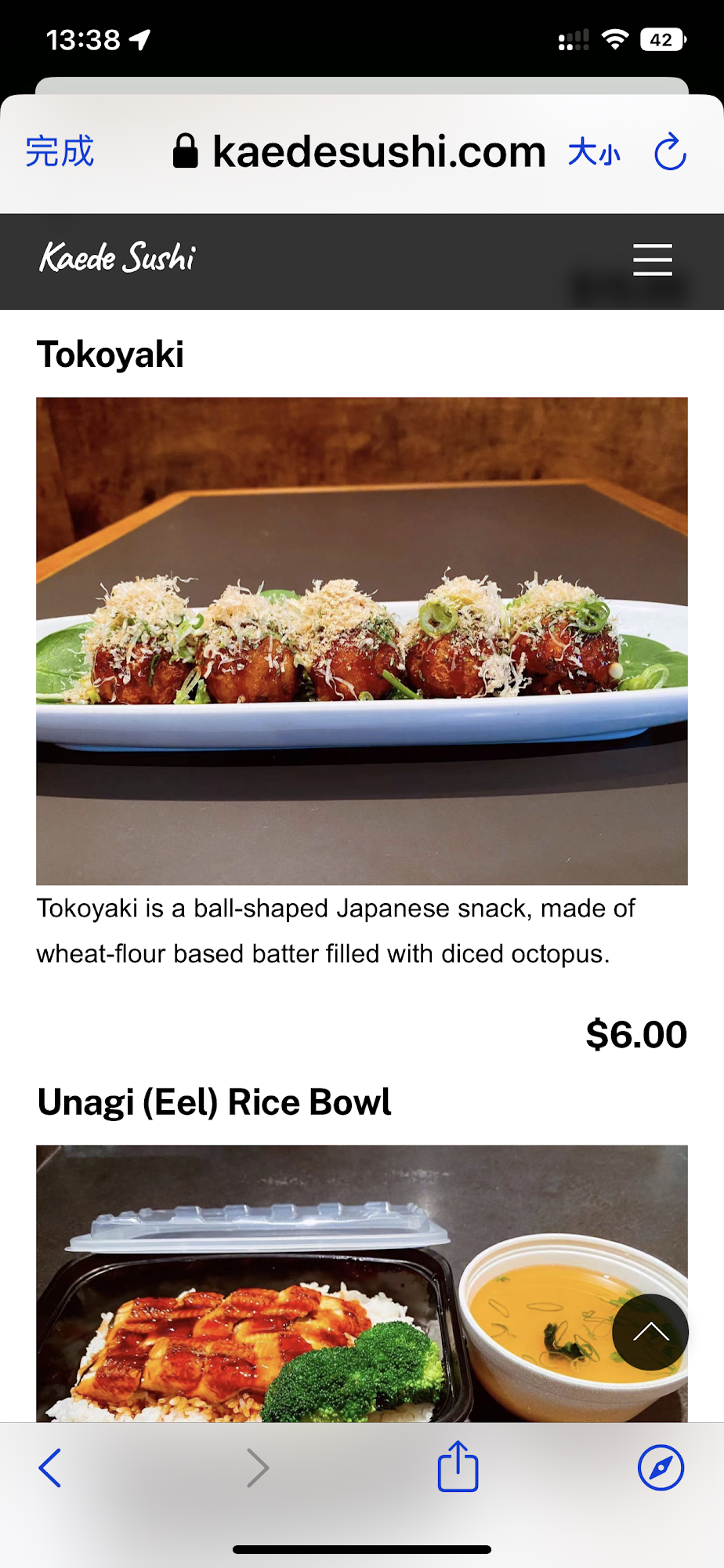Open the 大小 text size options
The width and height of the screenshot is (724, 1568).
(594, 152)
